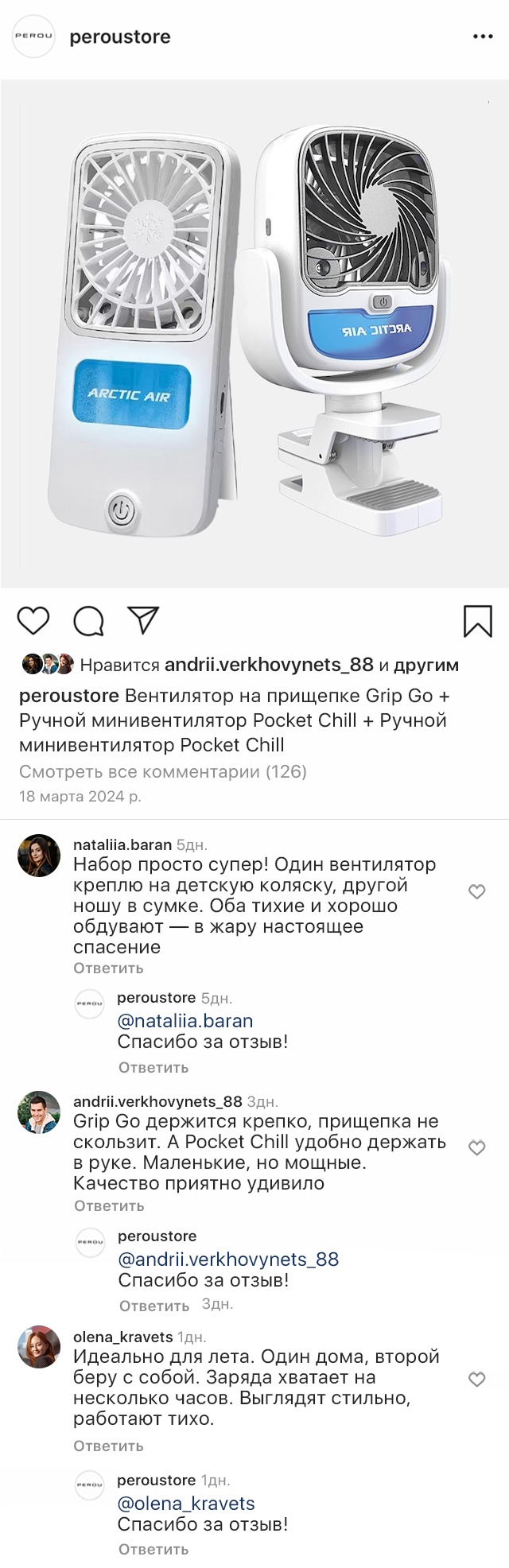Screen dimensions: 509x1568
Task: Save the post with the bookmark icon
Action: (x=477, y=621)
